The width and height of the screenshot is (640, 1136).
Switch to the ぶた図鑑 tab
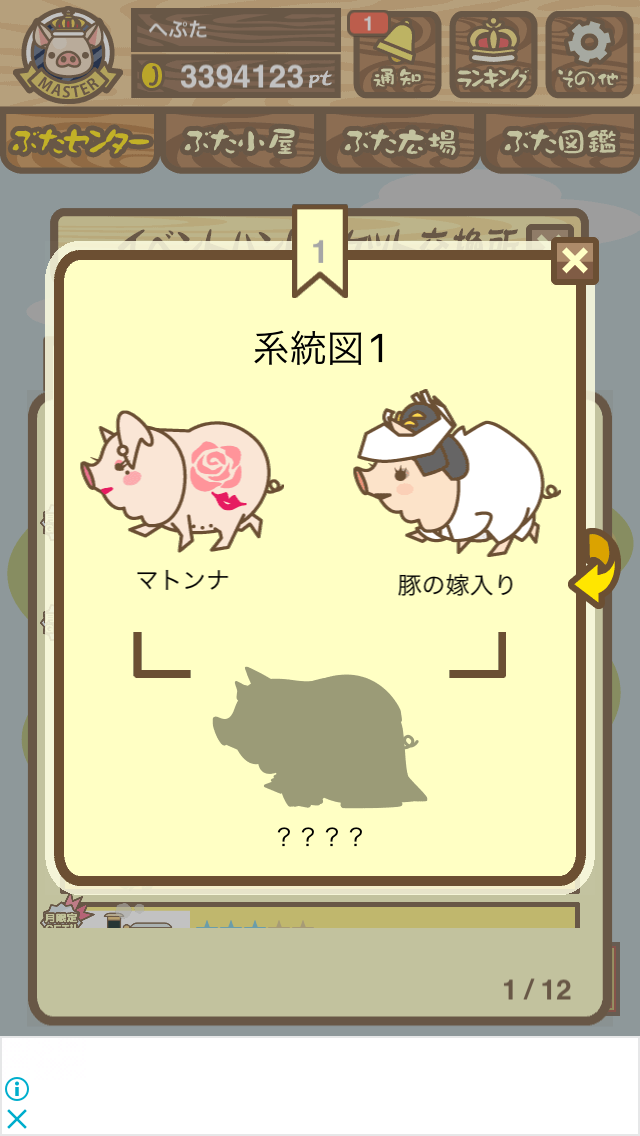(x=560, y=141)
